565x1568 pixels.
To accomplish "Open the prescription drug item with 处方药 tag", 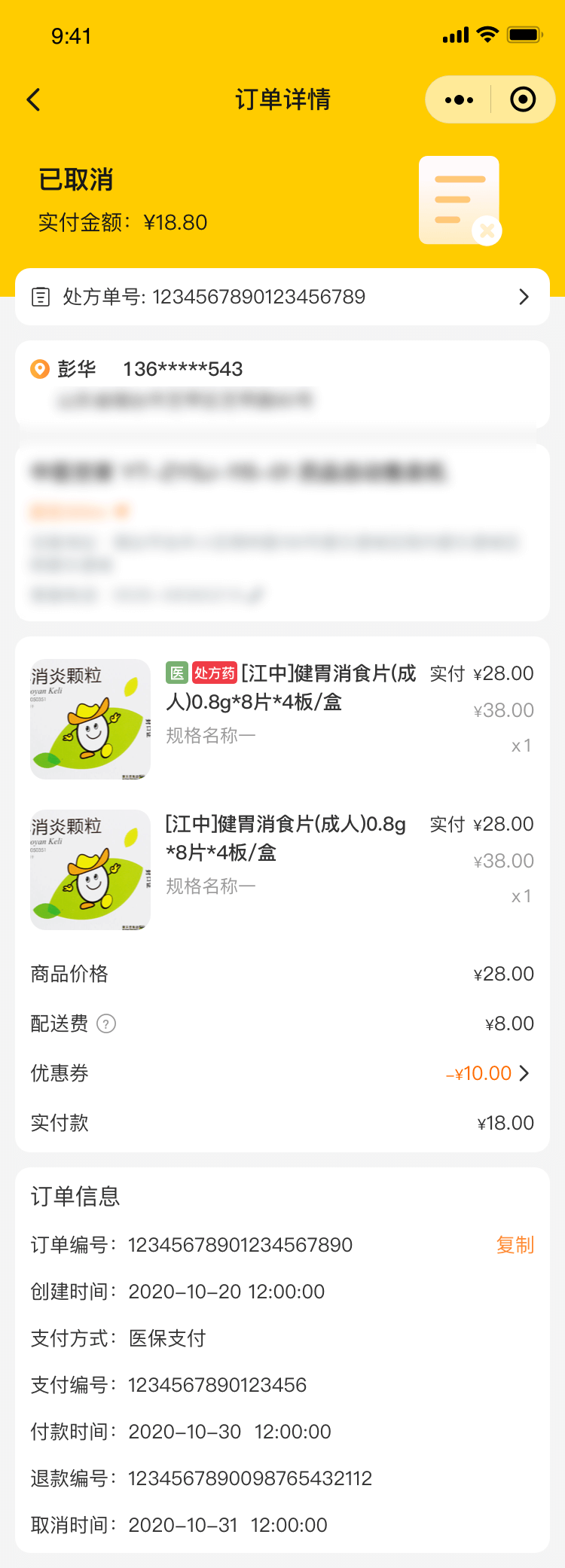I will pos(290,687).
